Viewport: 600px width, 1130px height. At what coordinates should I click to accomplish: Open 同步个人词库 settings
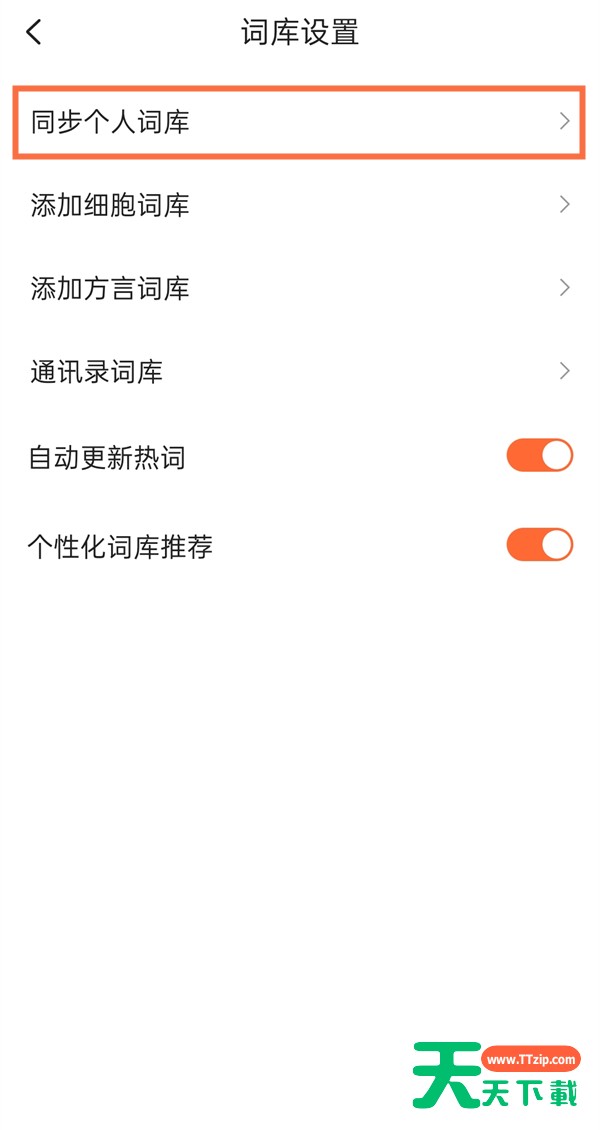tap(300, 122)
